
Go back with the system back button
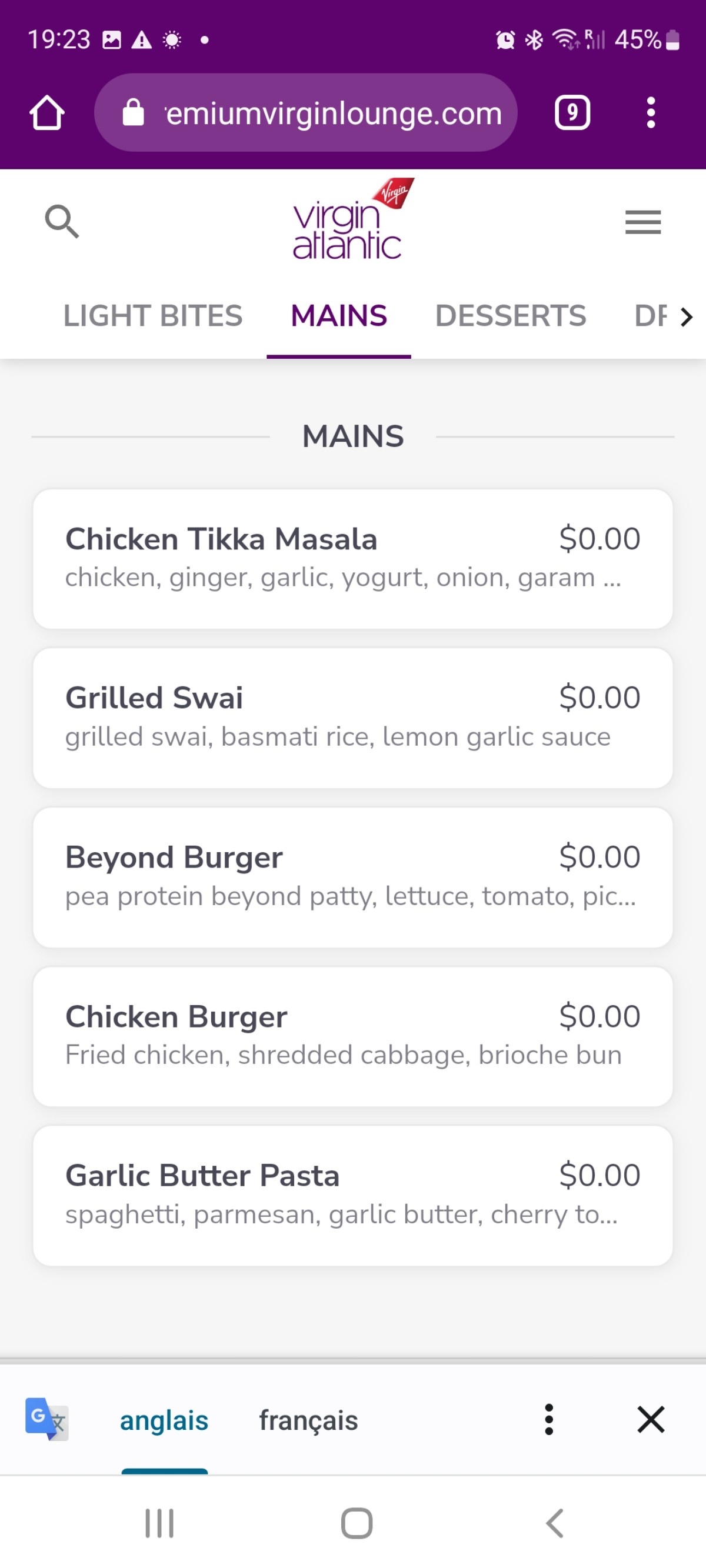(x=554, y=1523)
